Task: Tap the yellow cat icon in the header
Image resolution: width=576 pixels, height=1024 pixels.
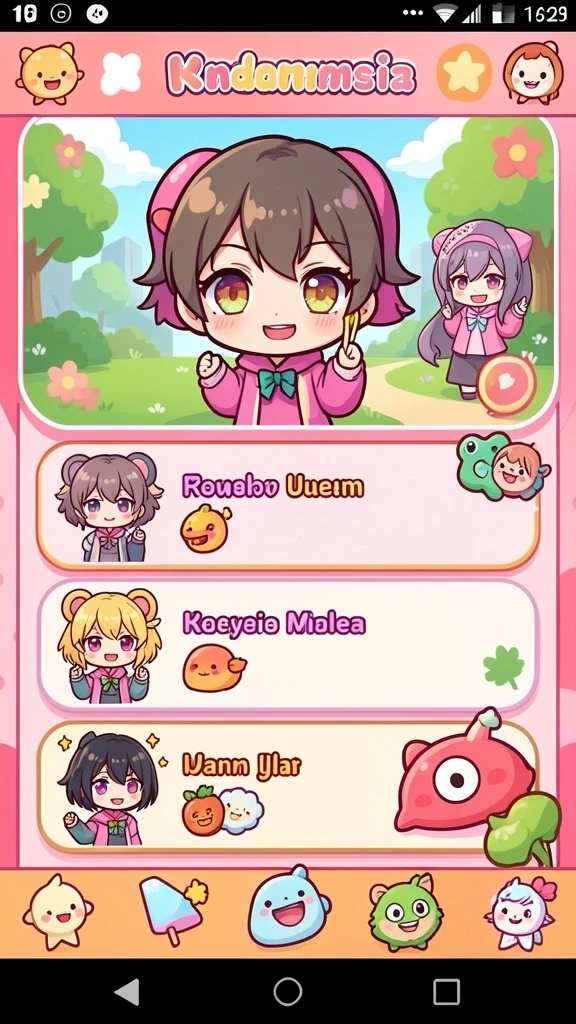Action: [x=50, y=74]
